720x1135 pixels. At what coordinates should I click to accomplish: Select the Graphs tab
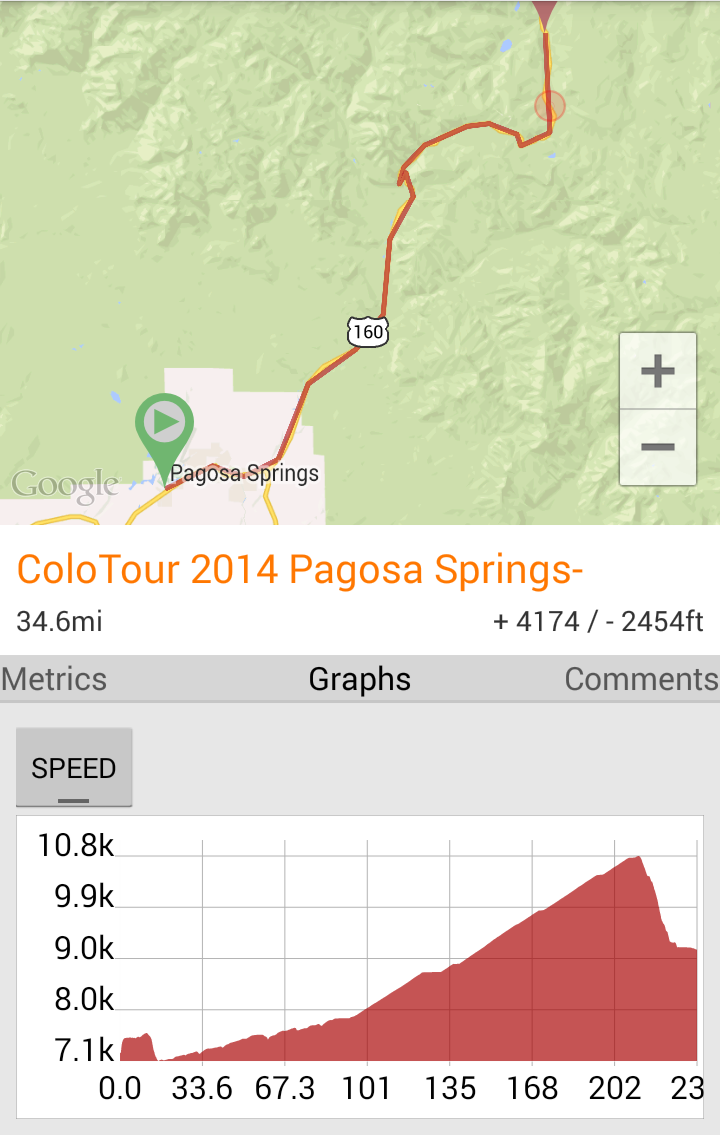click(359, 679)
